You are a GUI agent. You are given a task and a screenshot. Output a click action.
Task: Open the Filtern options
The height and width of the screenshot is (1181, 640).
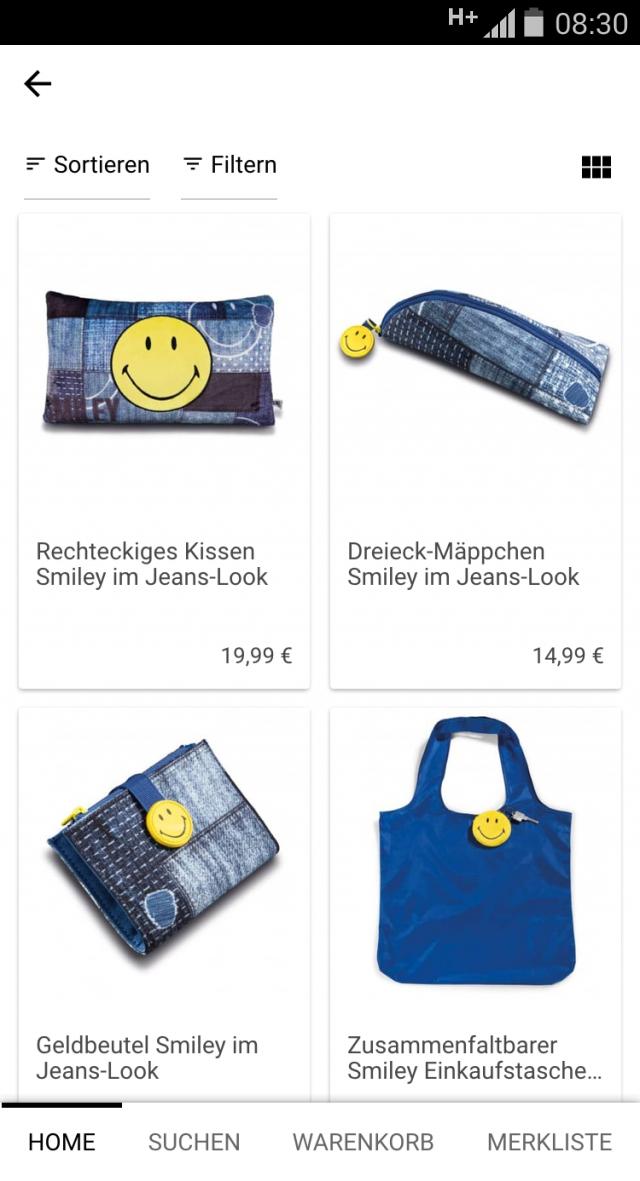(229, 165)
